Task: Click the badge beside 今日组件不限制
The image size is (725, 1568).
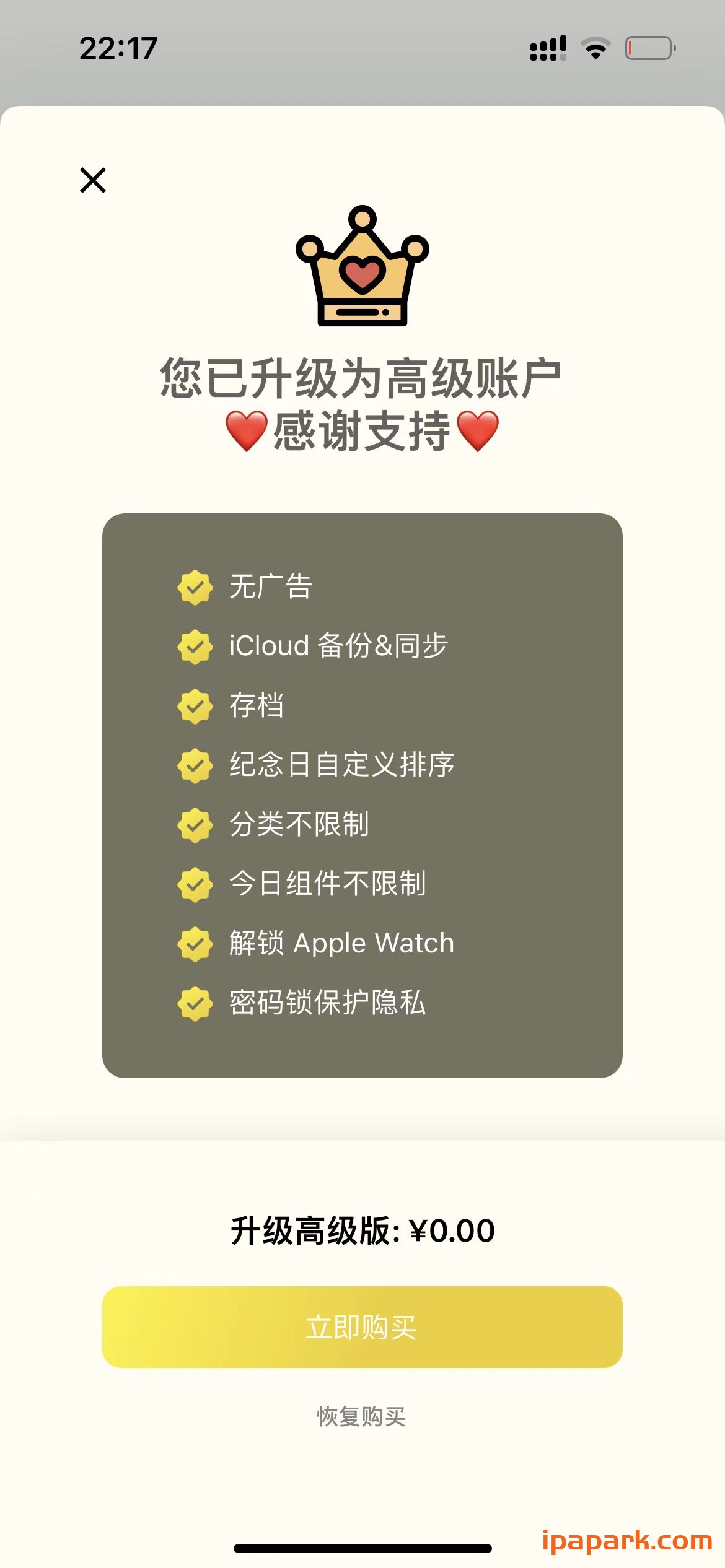Action: 195,884
